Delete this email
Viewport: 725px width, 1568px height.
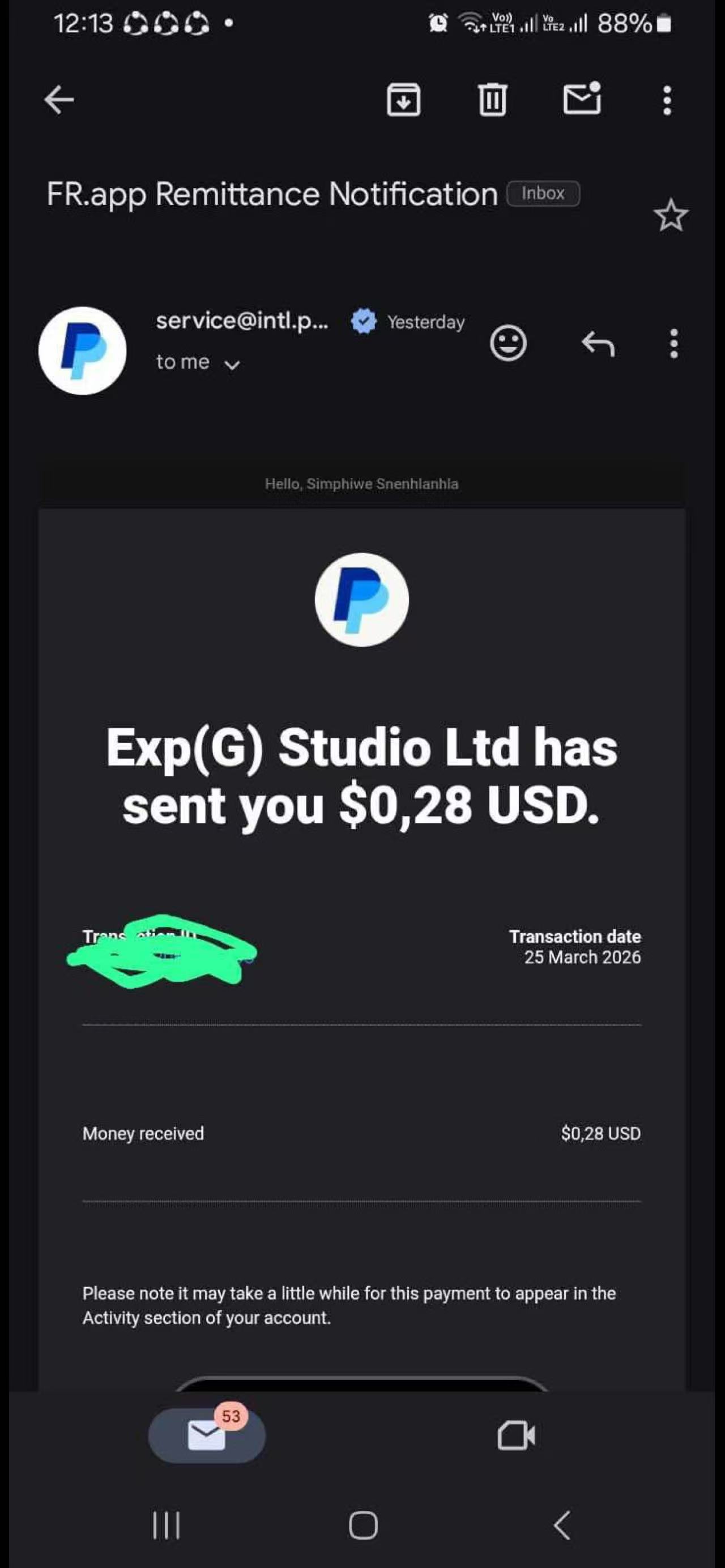[492, 100]
